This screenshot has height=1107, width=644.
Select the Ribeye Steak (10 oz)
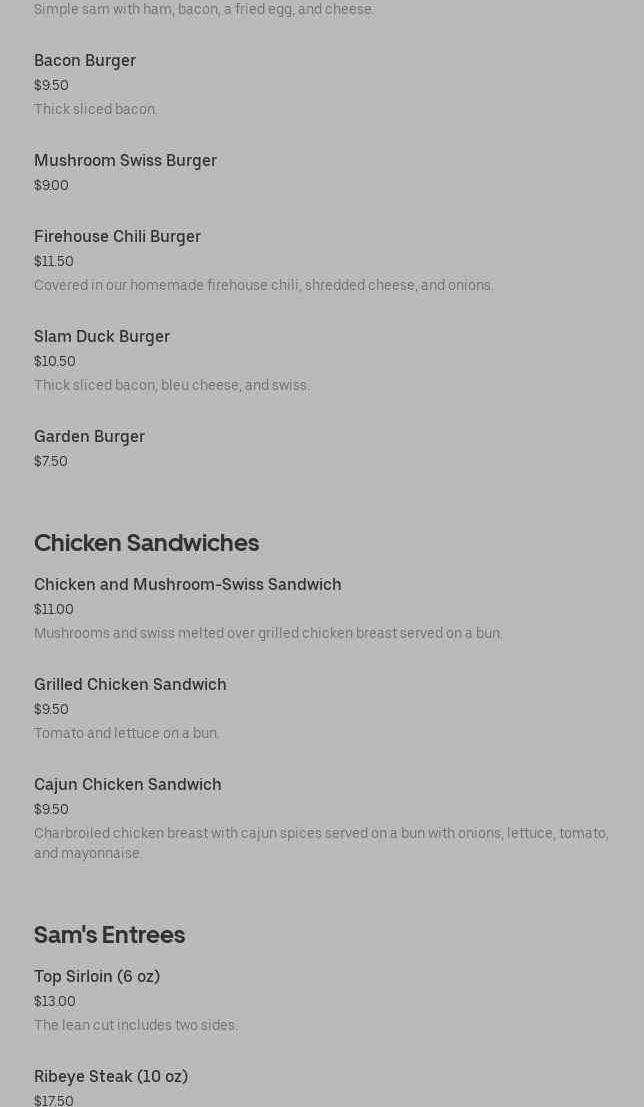(111, 1077)
